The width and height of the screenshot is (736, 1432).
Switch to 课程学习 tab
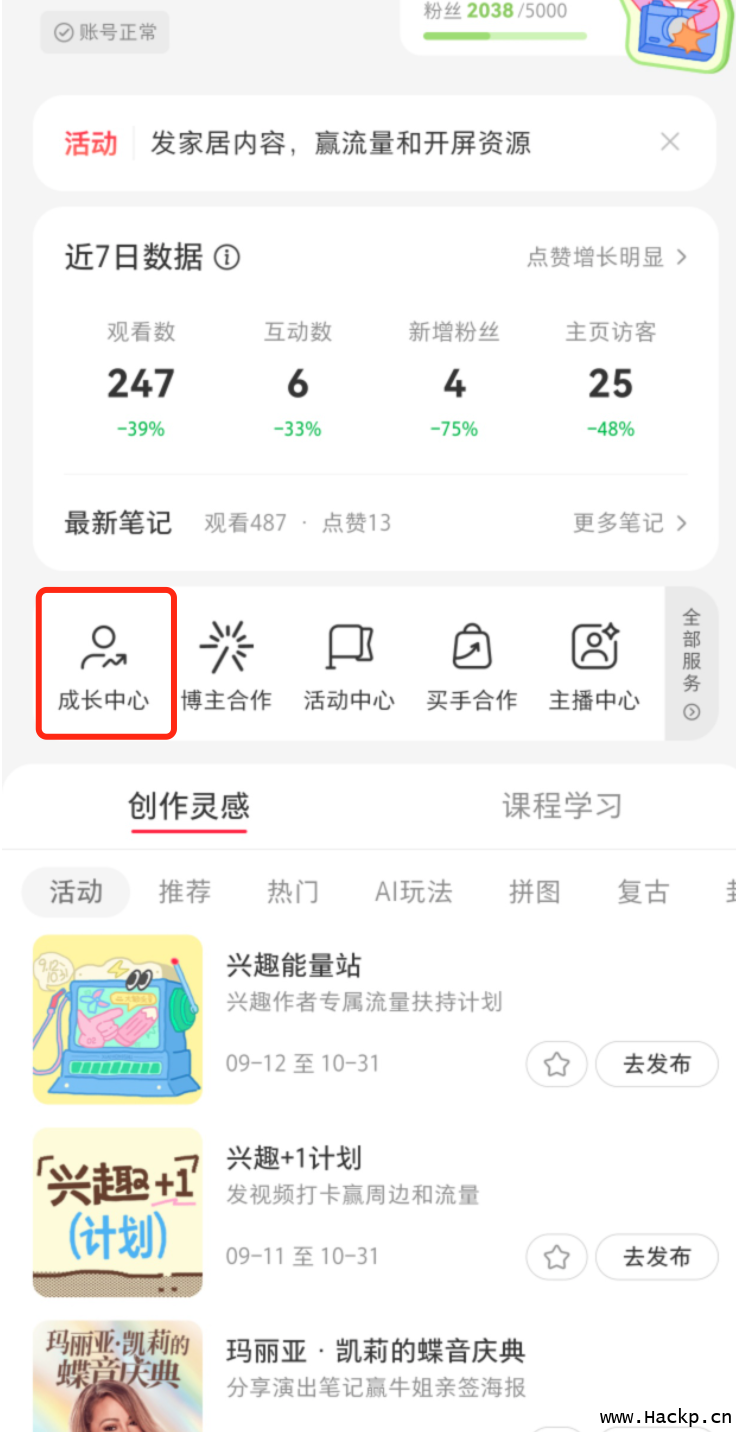(x=562, y=806)
